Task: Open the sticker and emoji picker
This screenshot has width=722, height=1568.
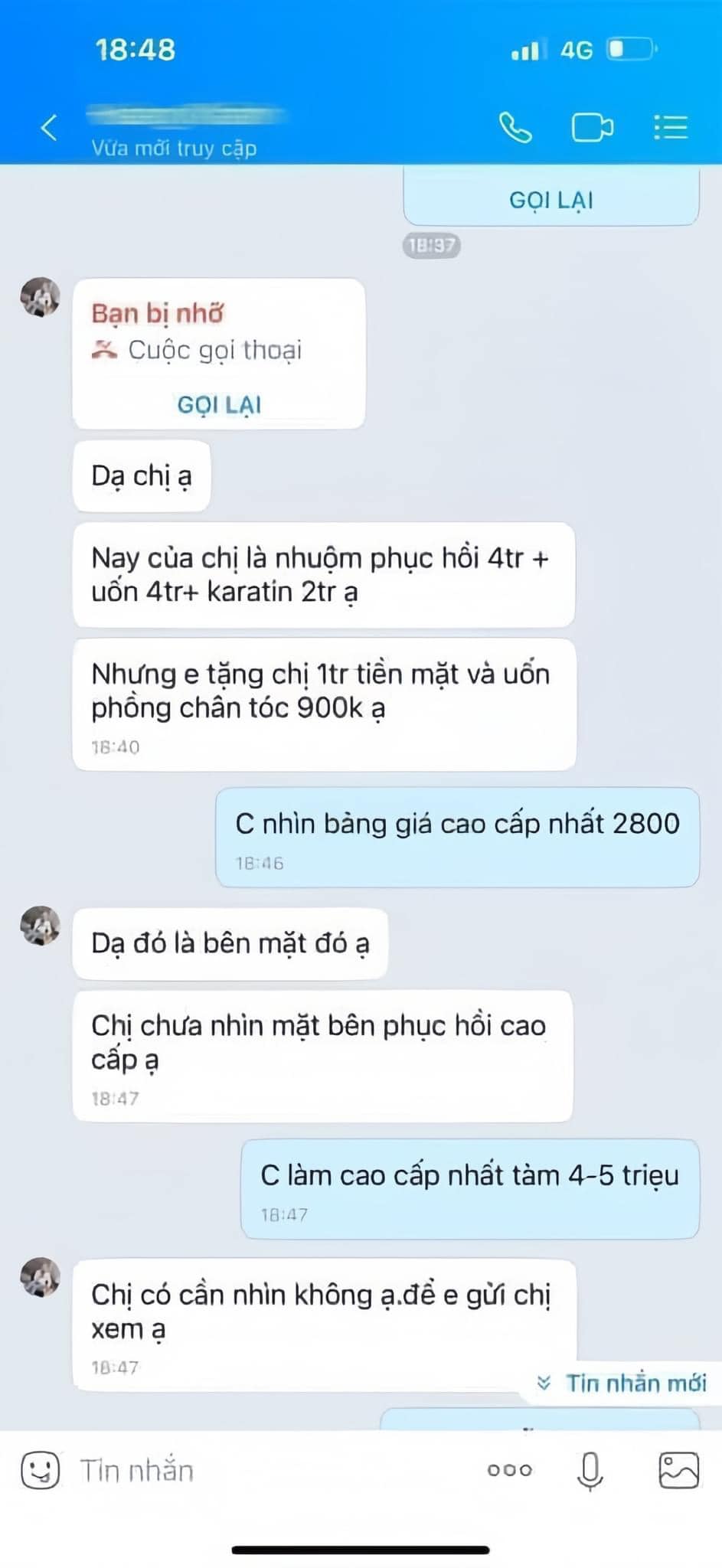Action: 40,1469
